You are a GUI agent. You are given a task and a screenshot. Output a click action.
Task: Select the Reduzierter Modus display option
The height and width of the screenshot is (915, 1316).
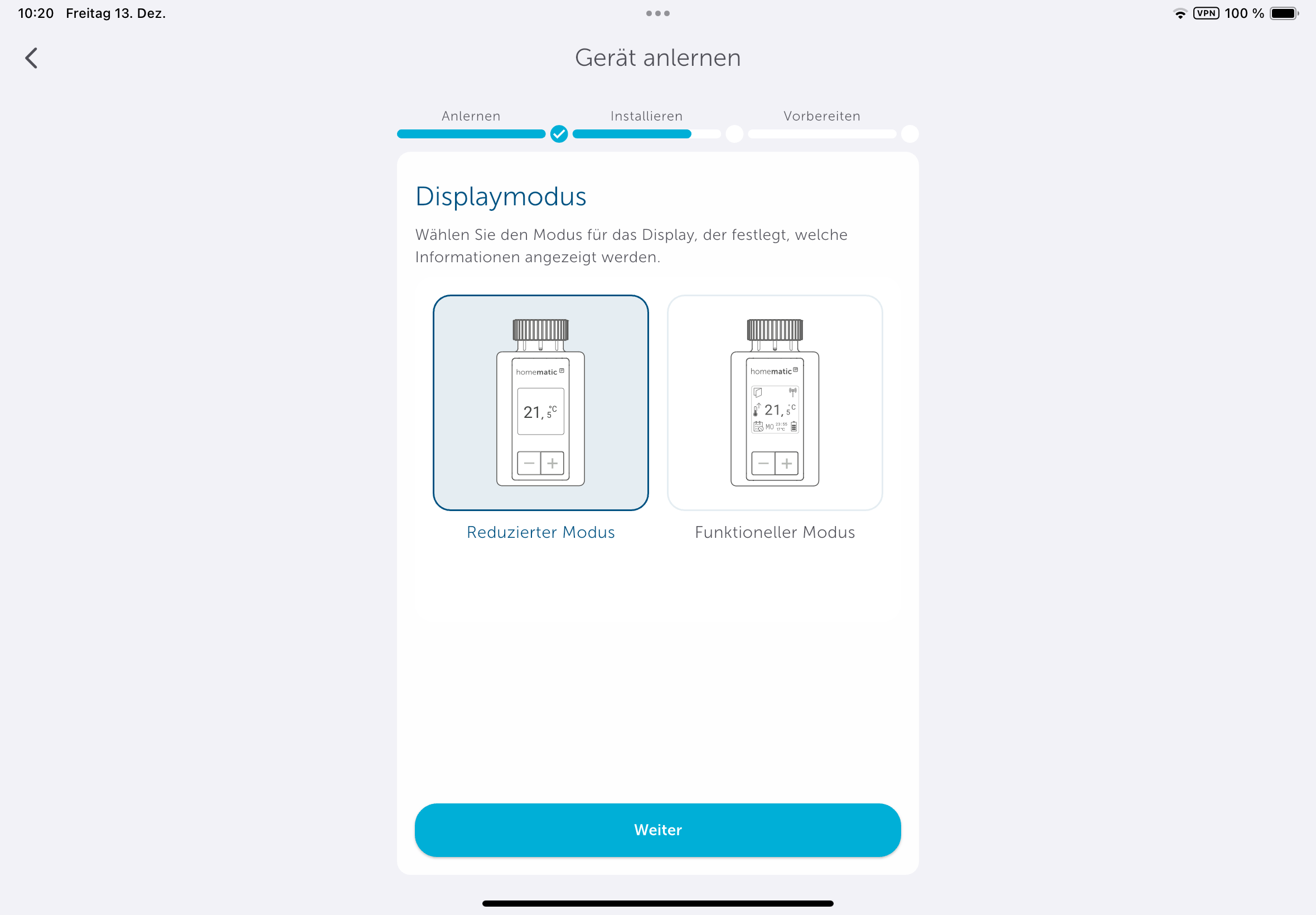tap(540, 402)
